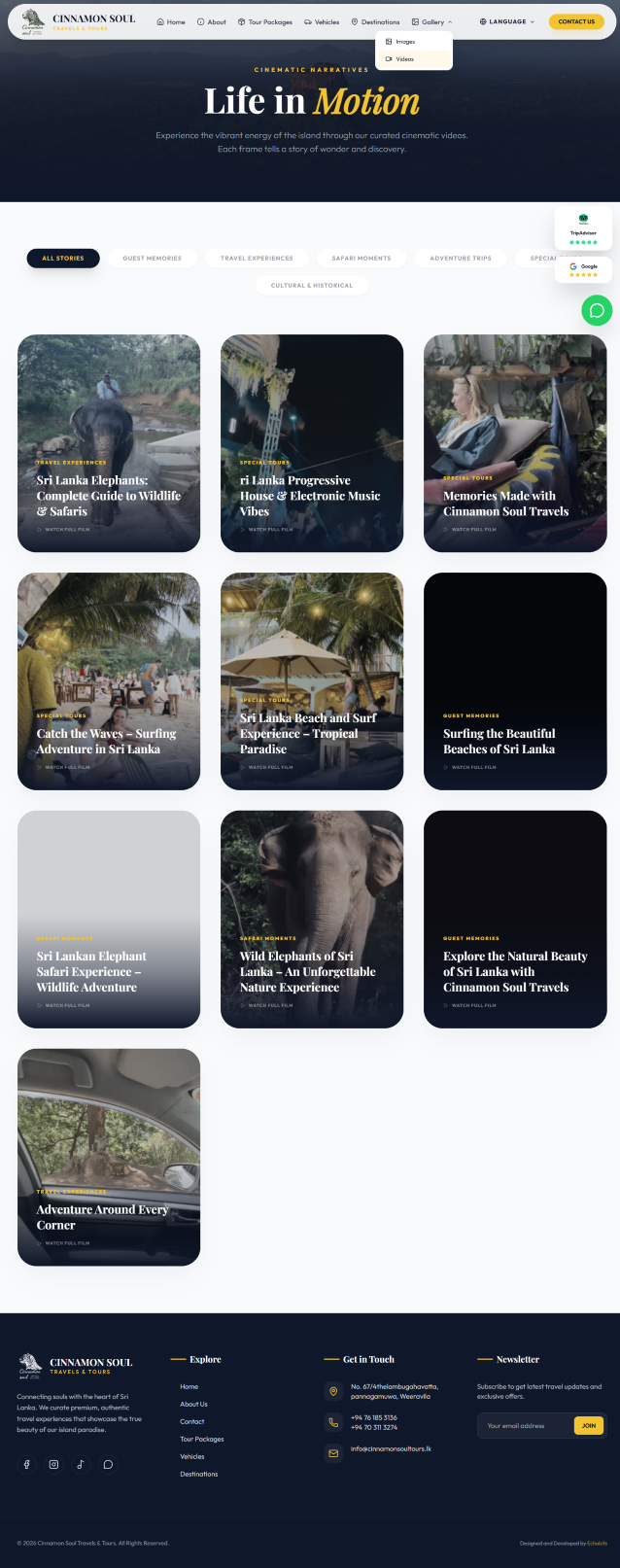Watch Memories Made with Cinnamon Soul Travels

click(x=515, y=442)
